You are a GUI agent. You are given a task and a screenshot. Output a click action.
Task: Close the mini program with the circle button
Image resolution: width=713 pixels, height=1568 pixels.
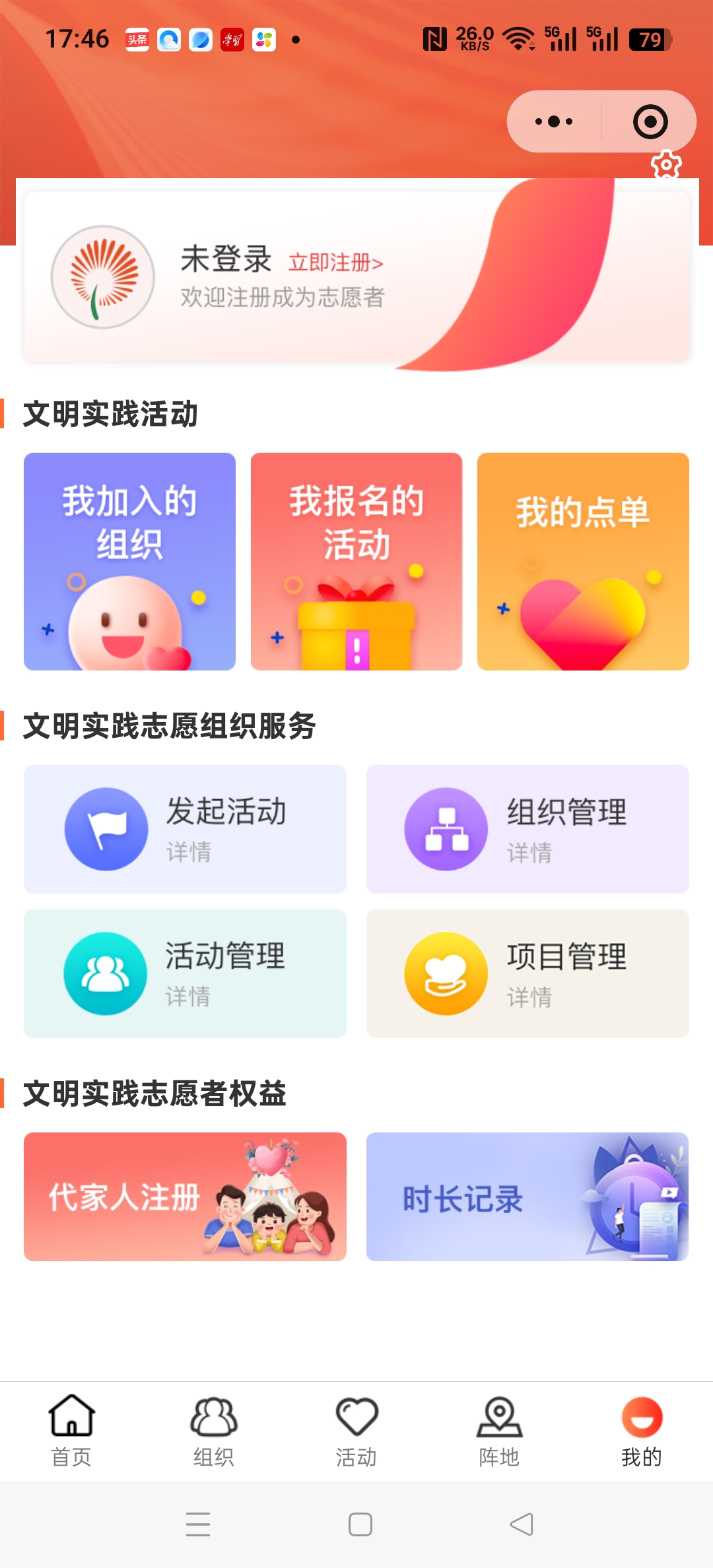(650, 121)
